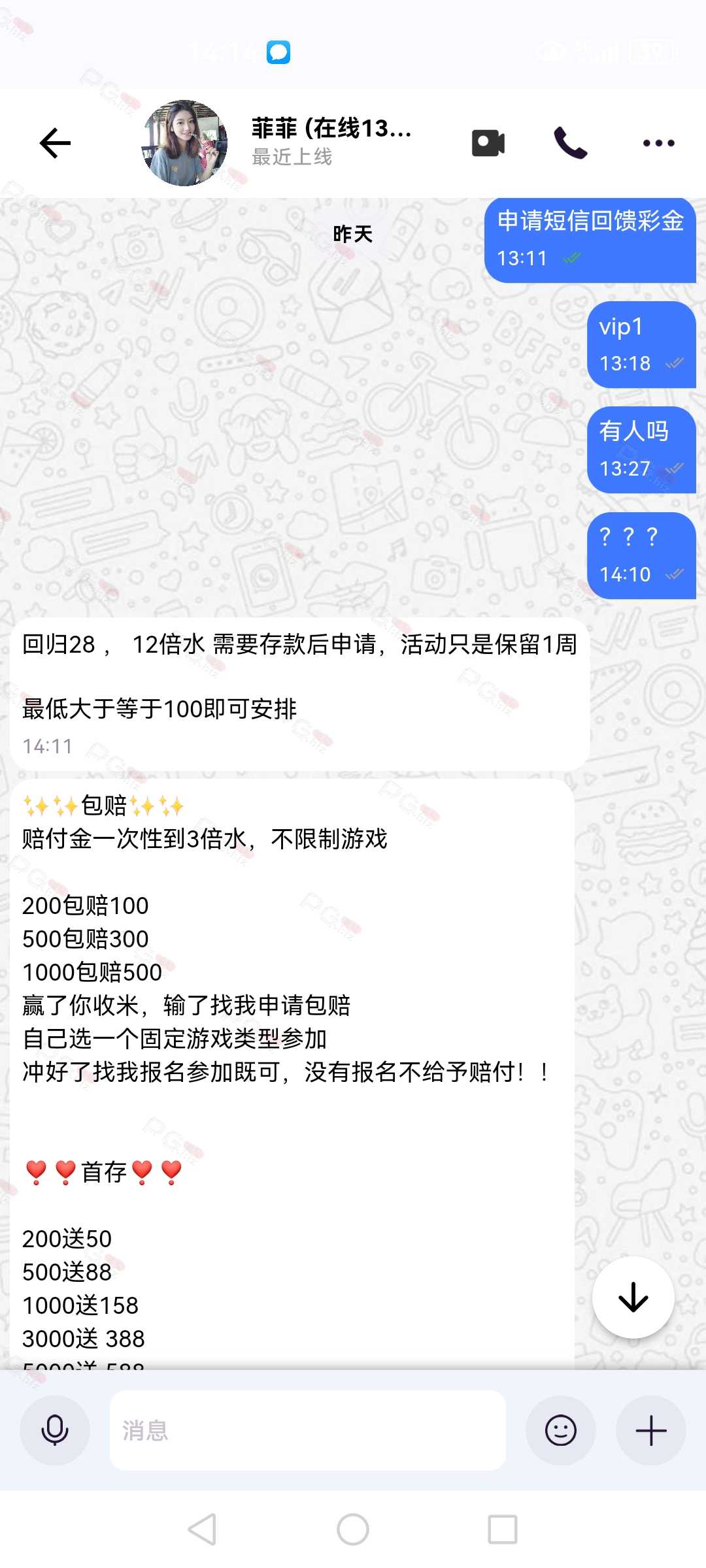Focus the 消息 message input field
706x1568 pixels.
pos(308,1430)
